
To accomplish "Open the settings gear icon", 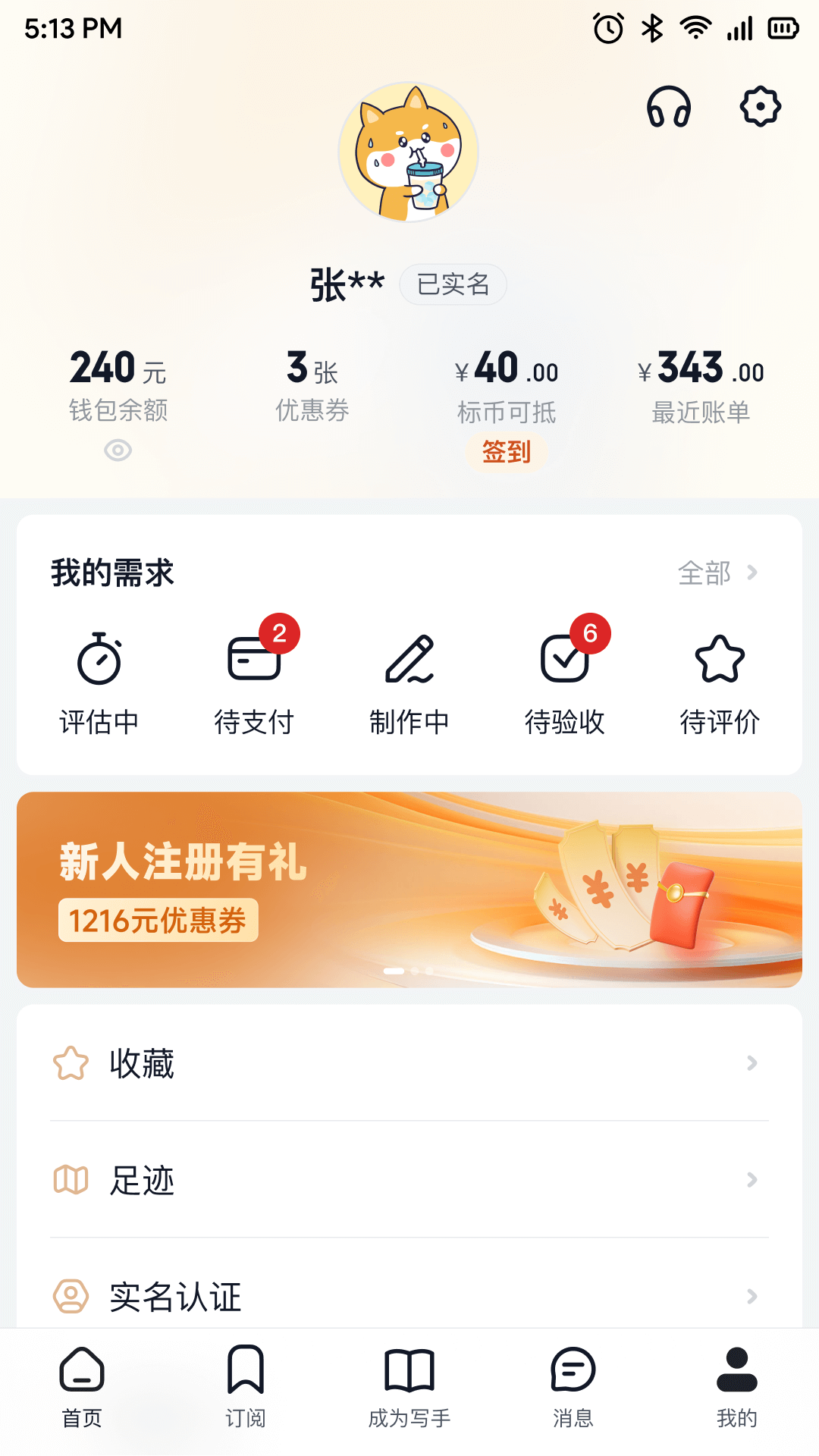I will (760, 106).
